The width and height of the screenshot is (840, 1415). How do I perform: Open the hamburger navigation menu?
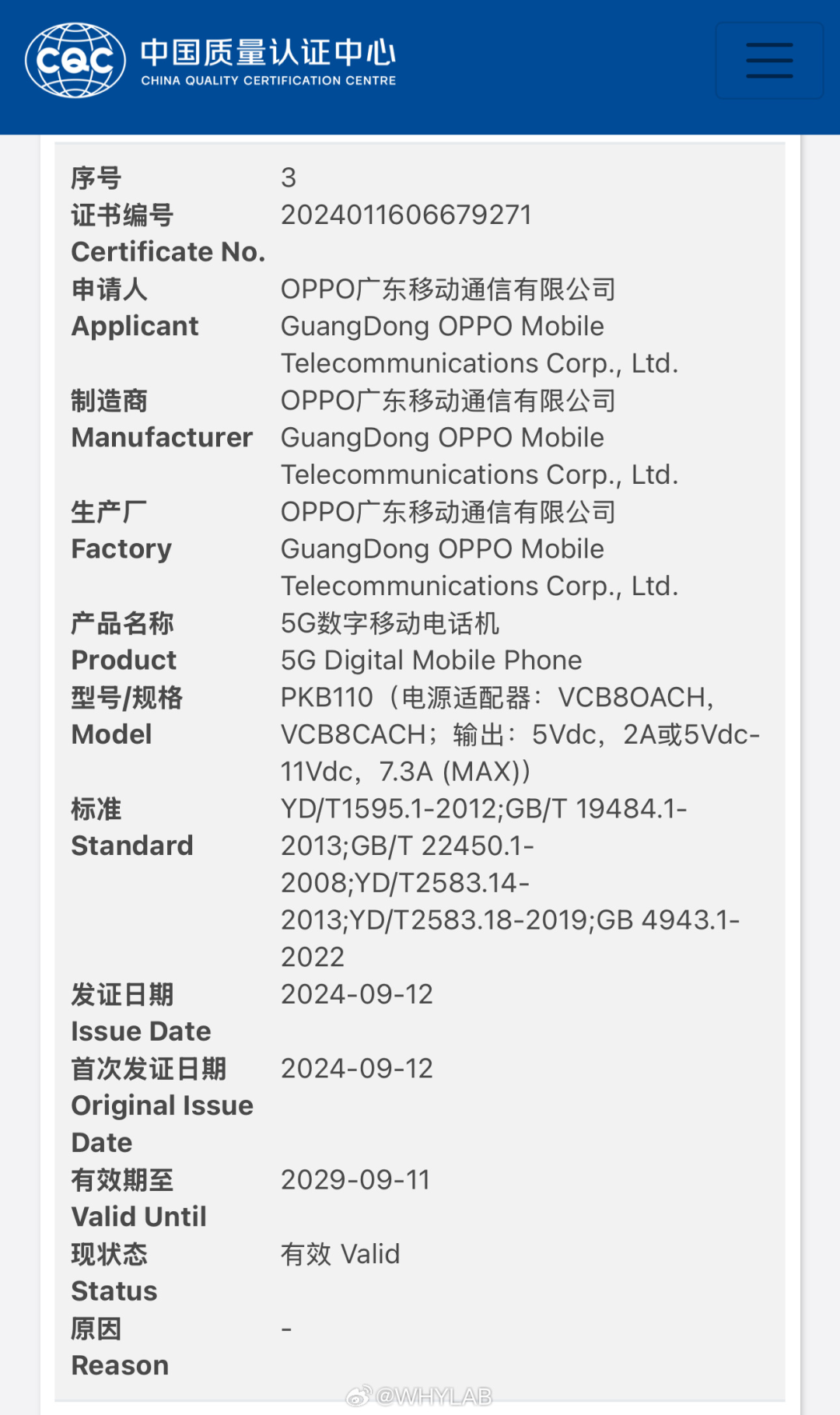(x=769, y=61)
